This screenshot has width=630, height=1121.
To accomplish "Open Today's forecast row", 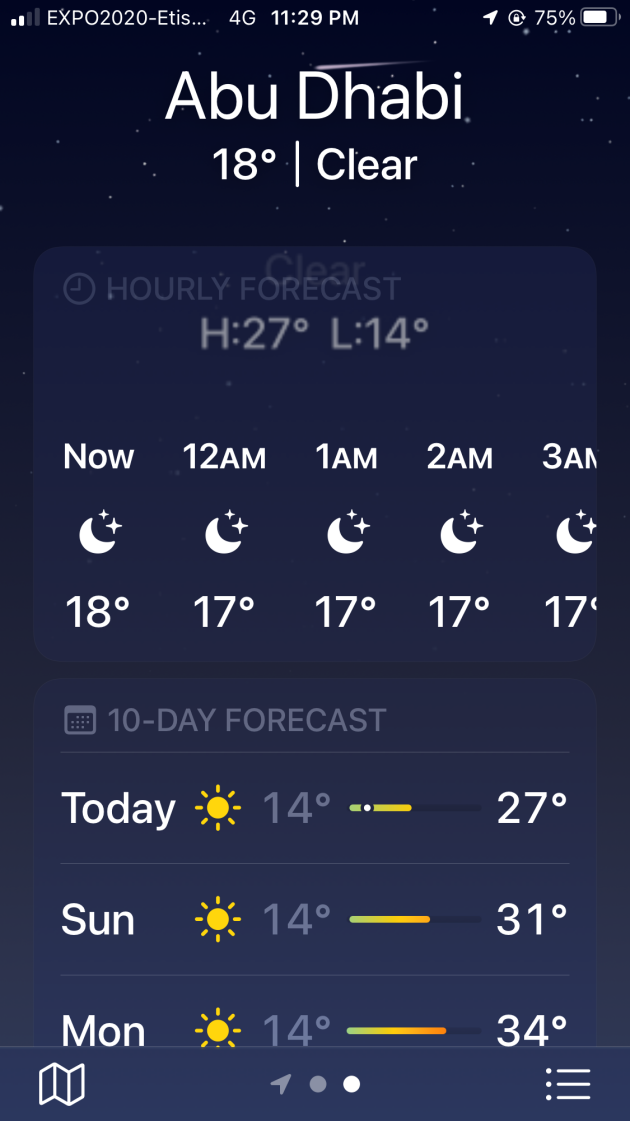I will (315, 808).
